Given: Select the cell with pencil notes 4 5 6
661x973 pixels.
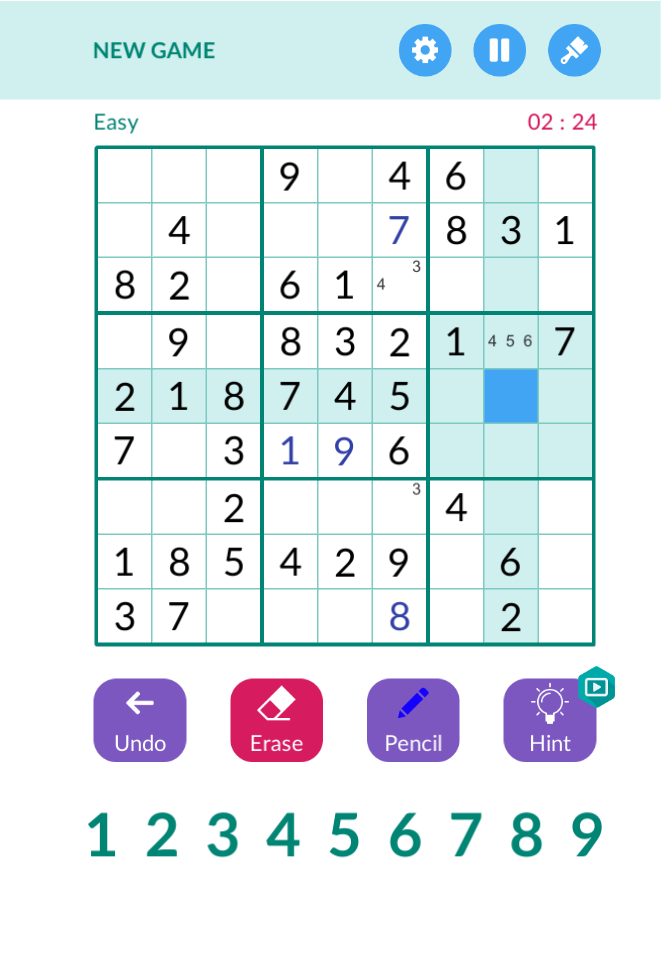Looking at the screenshot, I should [x=510, y=341].
